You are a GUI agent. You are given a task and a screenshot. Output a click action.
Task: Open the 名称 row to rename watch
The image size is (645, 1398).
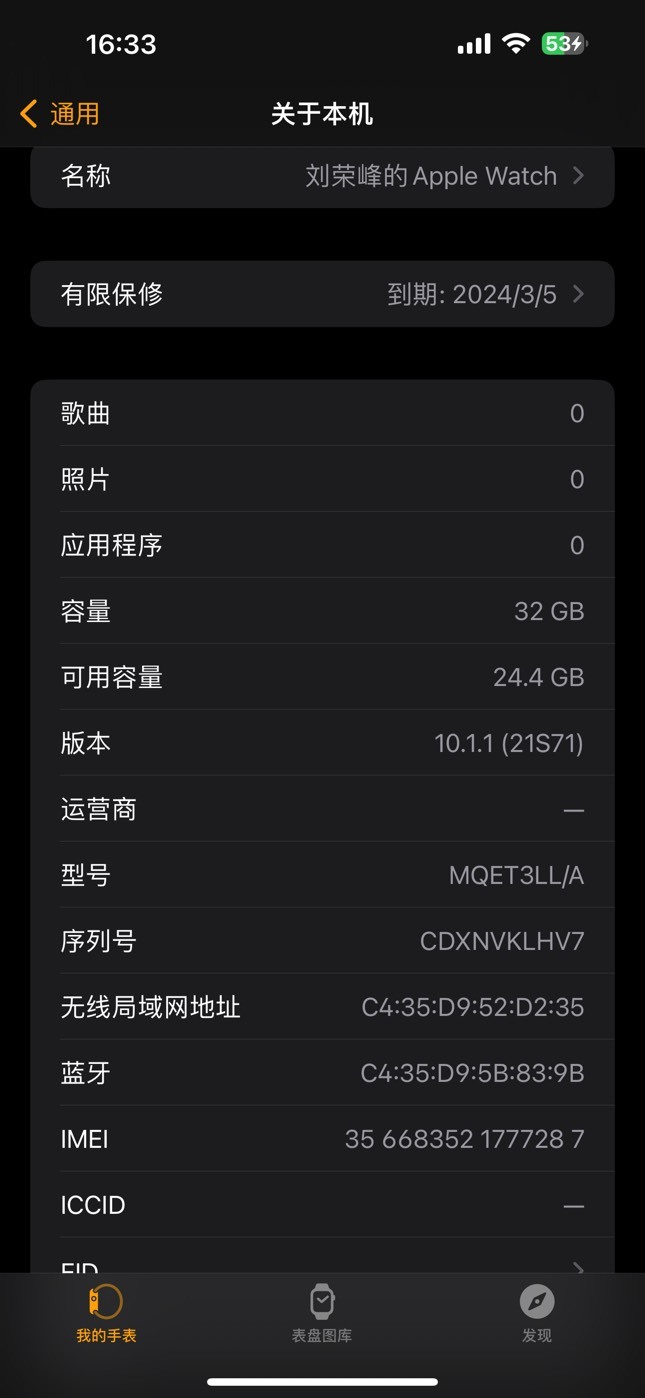point(322,177)
